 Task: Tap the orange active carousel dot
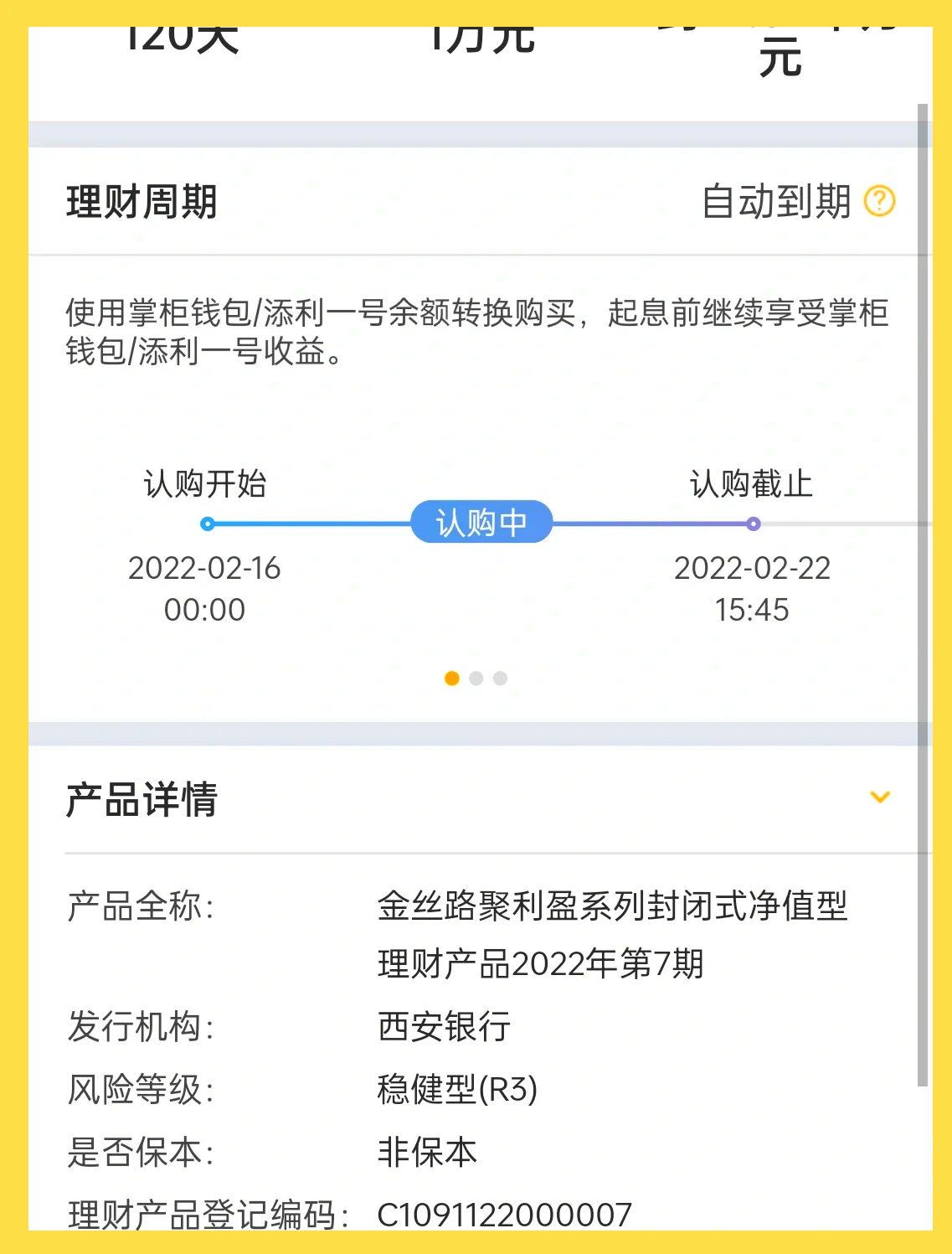[452, 679]
